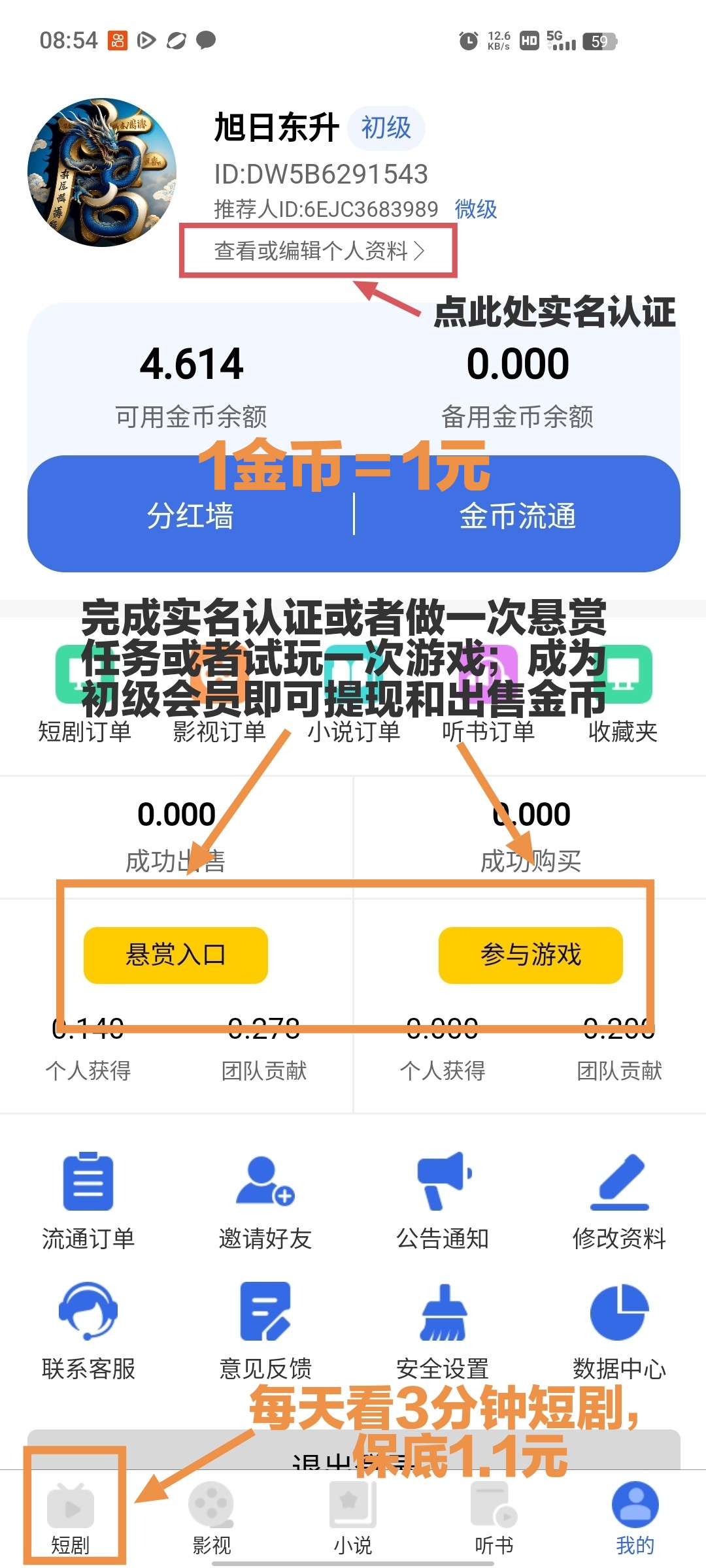
Task: Open 金币流通 section
Action: point(518,515)
